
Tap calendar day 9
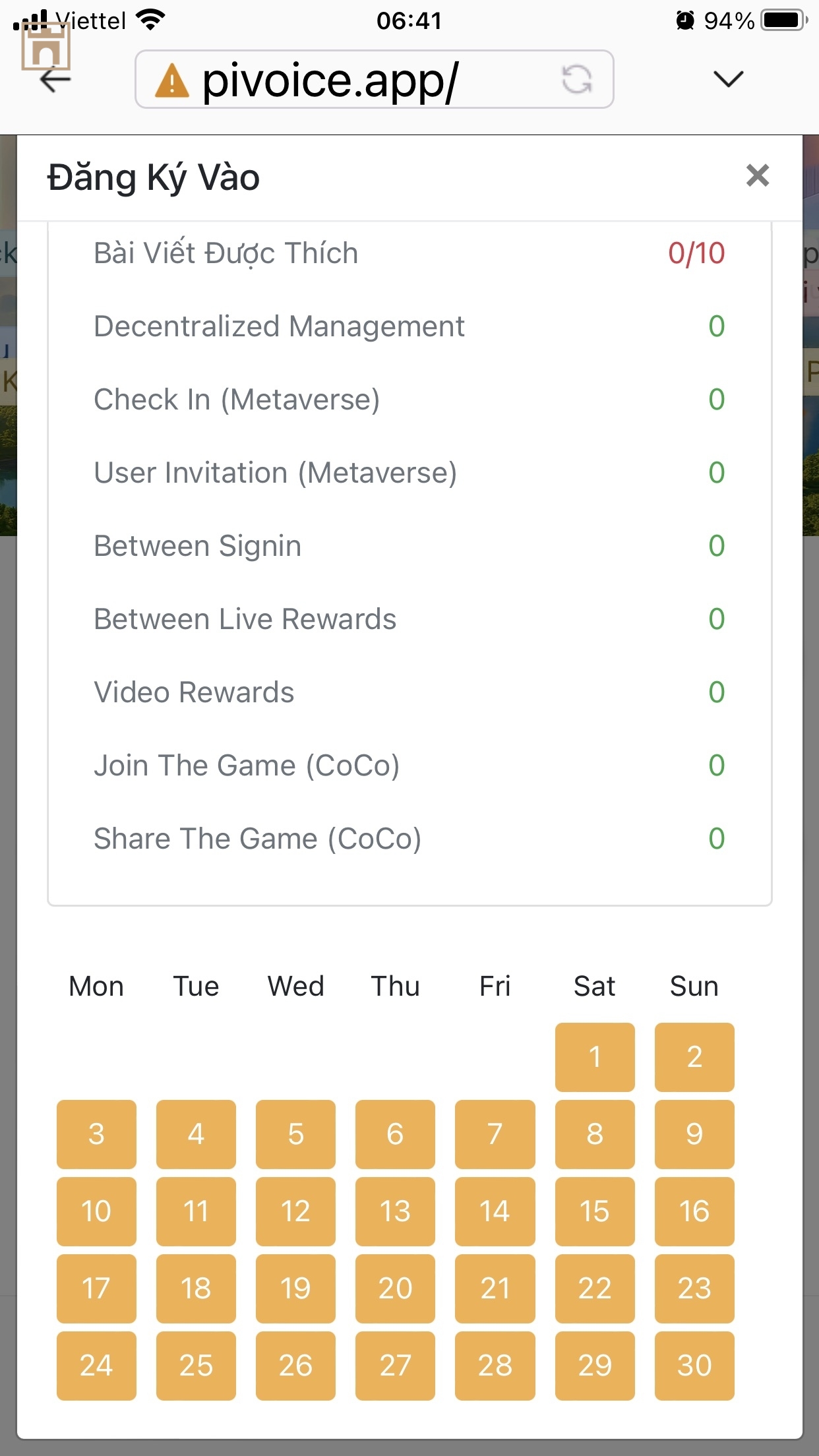click(x=694, y=1134)
